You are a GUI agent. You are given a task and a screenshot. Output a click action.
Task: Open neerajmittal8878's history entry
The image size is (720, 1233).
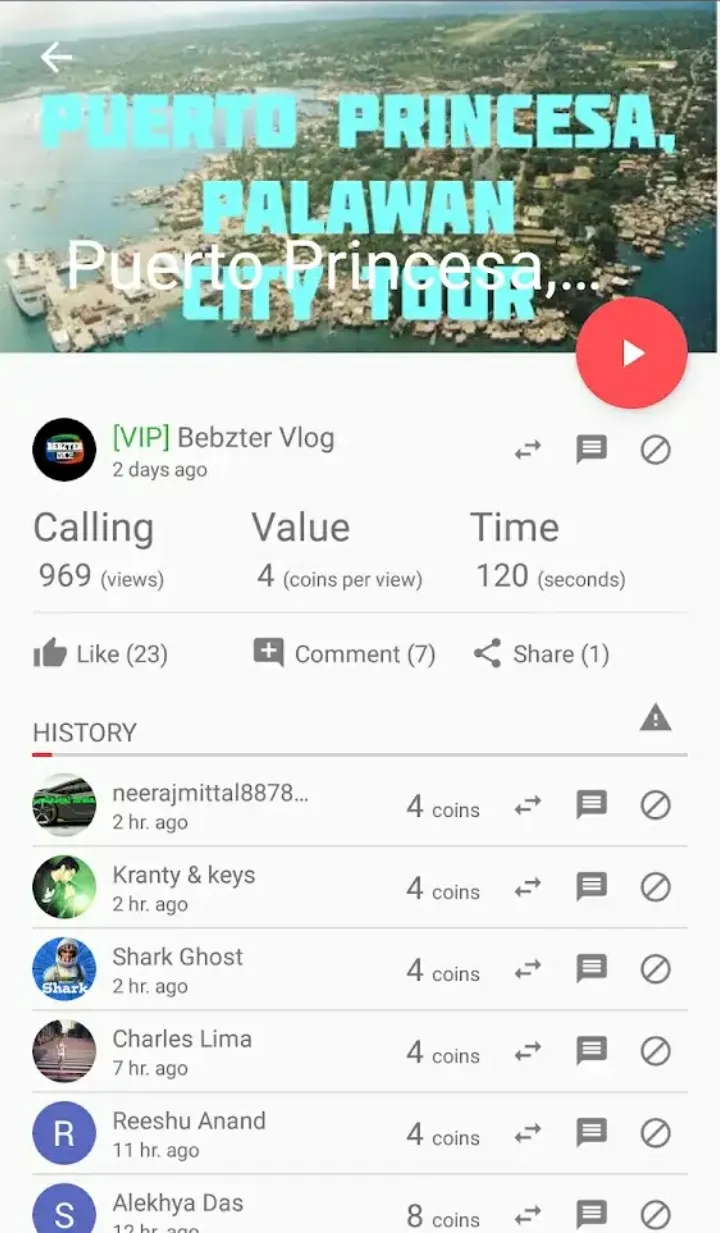pyautogui.click(x=210, y=805)
